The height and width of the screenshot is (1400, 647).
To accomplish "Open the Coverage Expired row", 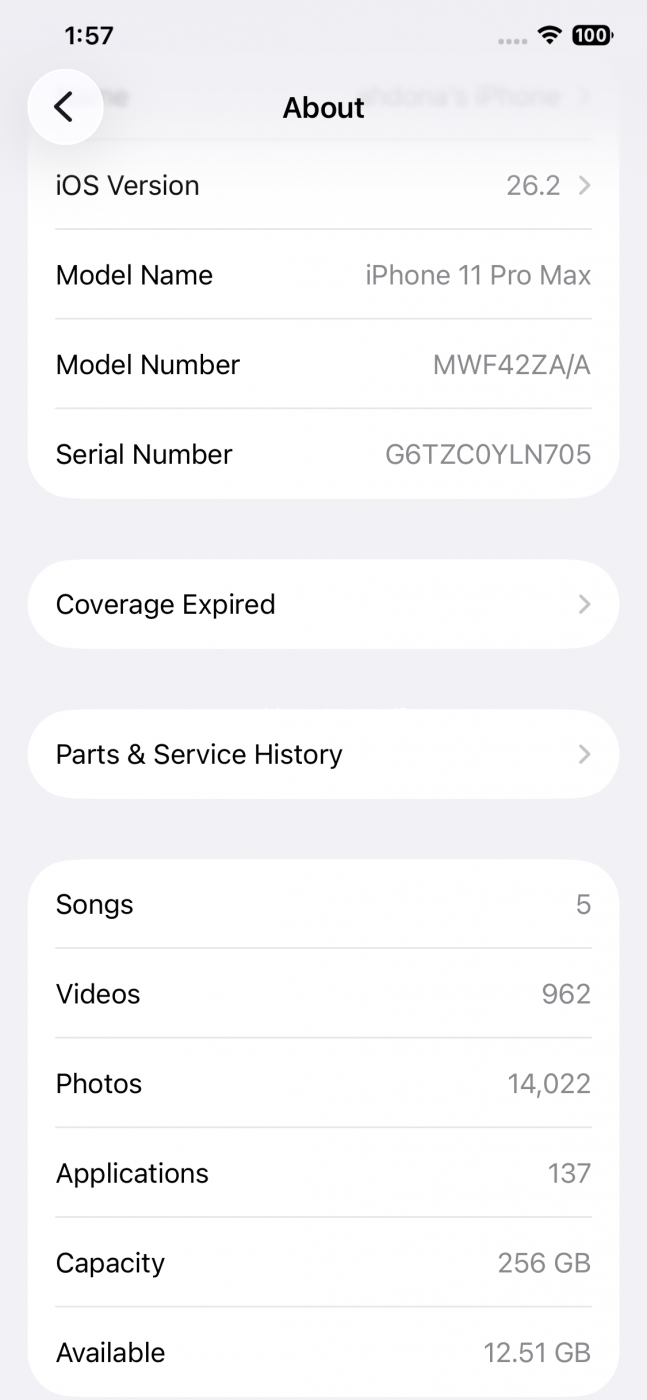I will (x=323, y=605).
